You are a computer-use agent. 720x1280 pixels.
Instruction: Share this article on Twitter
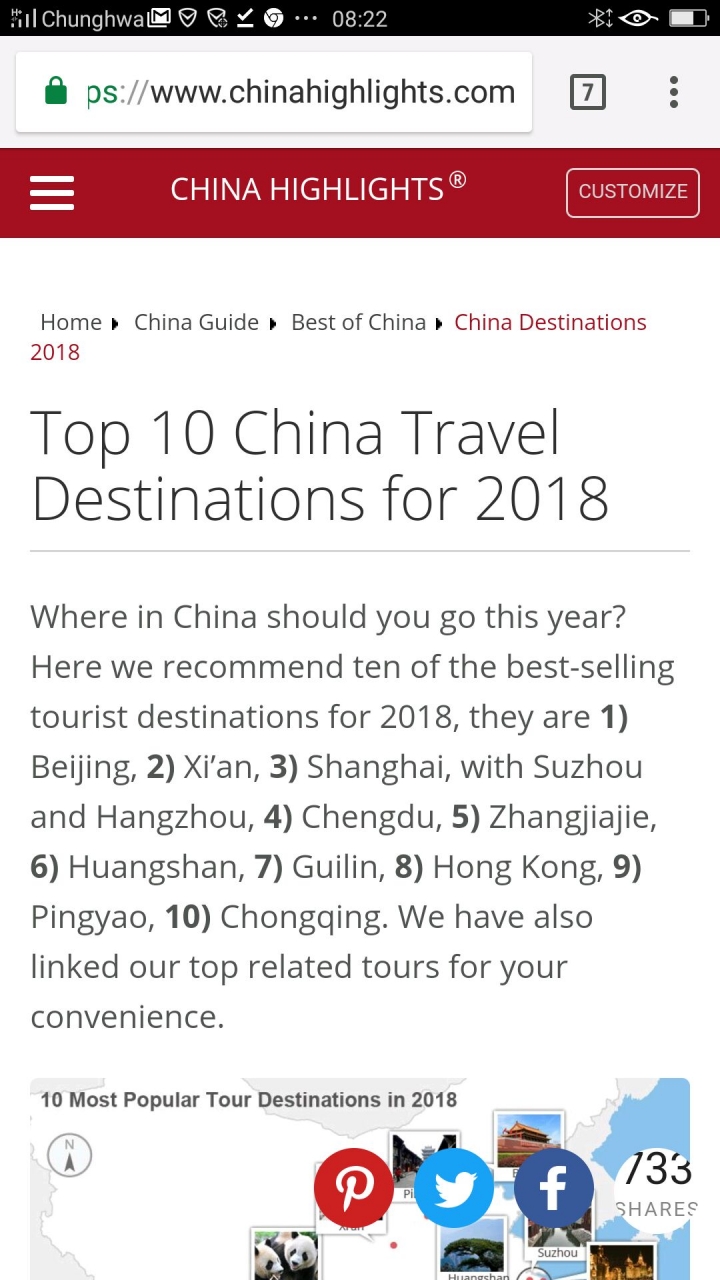[454, 1188]
